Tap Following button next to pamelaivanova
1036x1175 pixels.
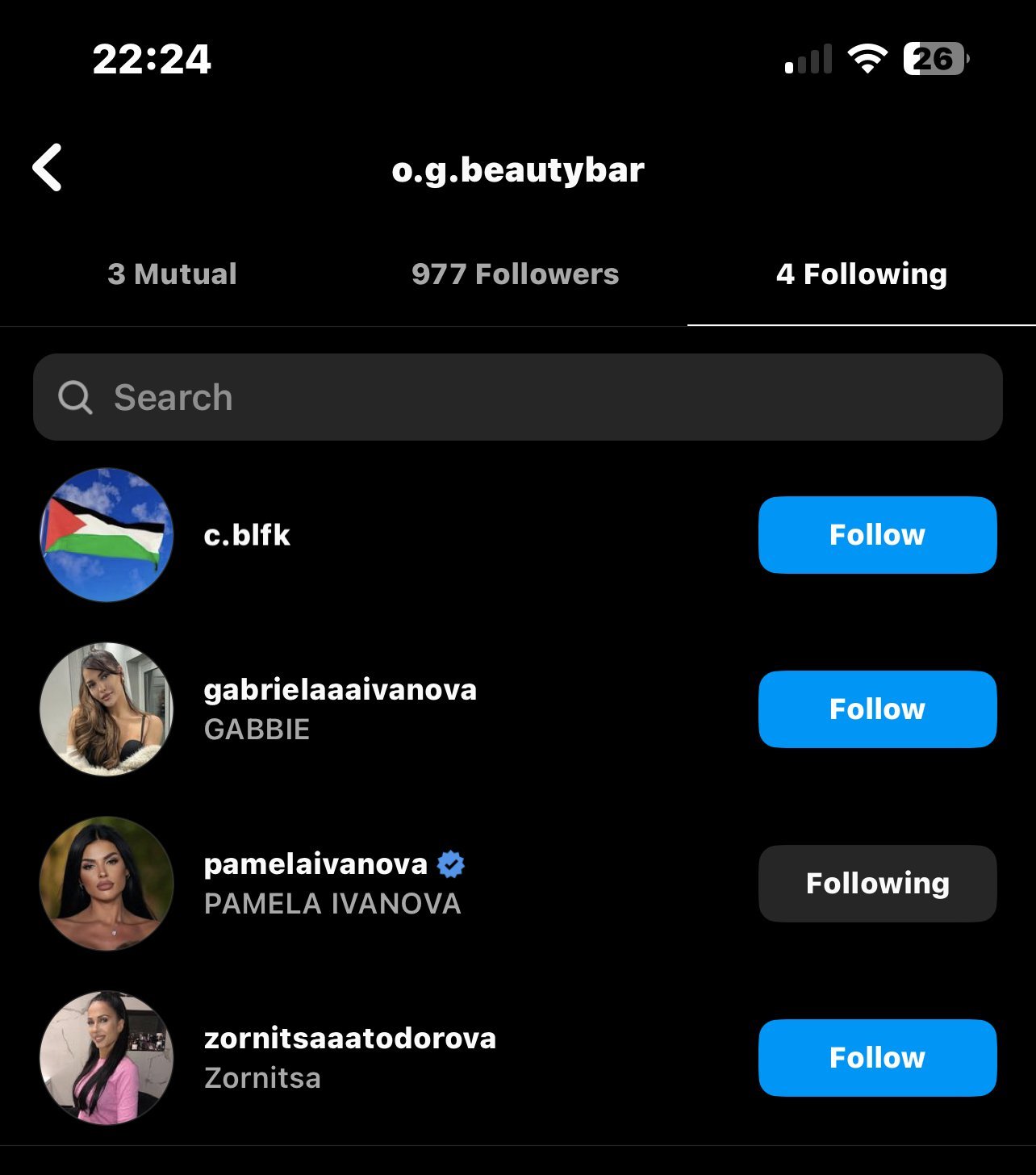pyautogui.click(x=877, y=884)
